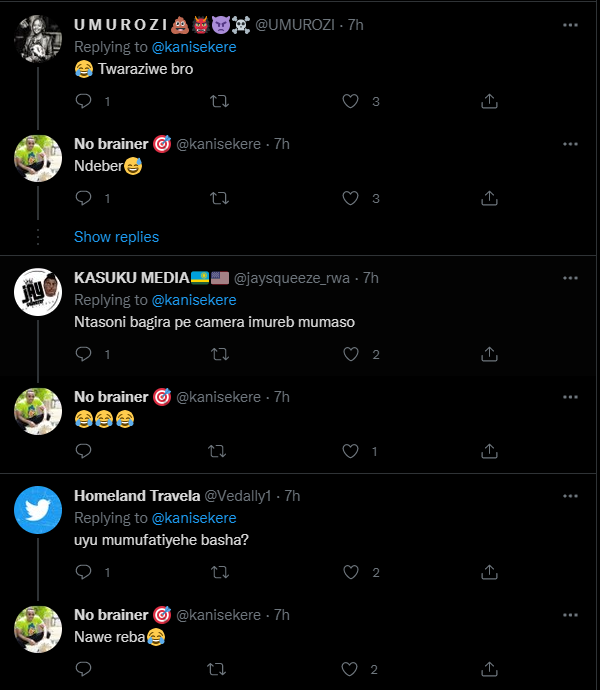This screenshot has width=600, height=690.
Task: Share UMUROZI's reply
Action: (490, 101)
